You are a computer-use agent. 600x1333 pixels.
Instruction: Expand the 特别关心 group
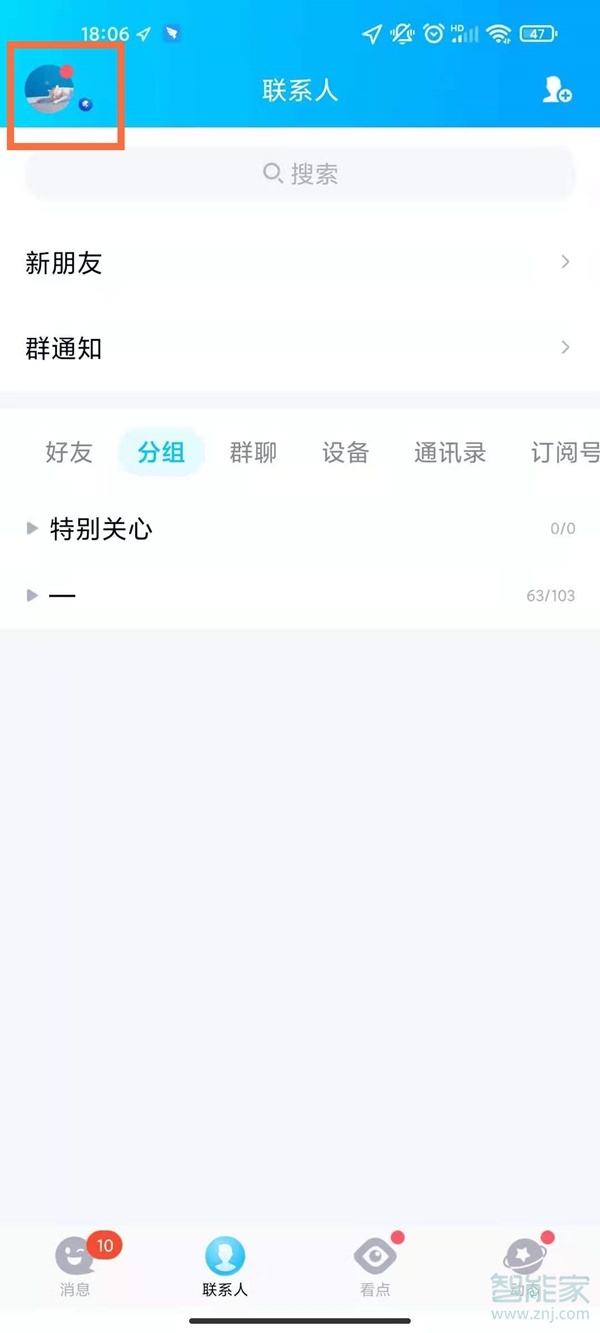pyautogui.click(x=100, y=529)
